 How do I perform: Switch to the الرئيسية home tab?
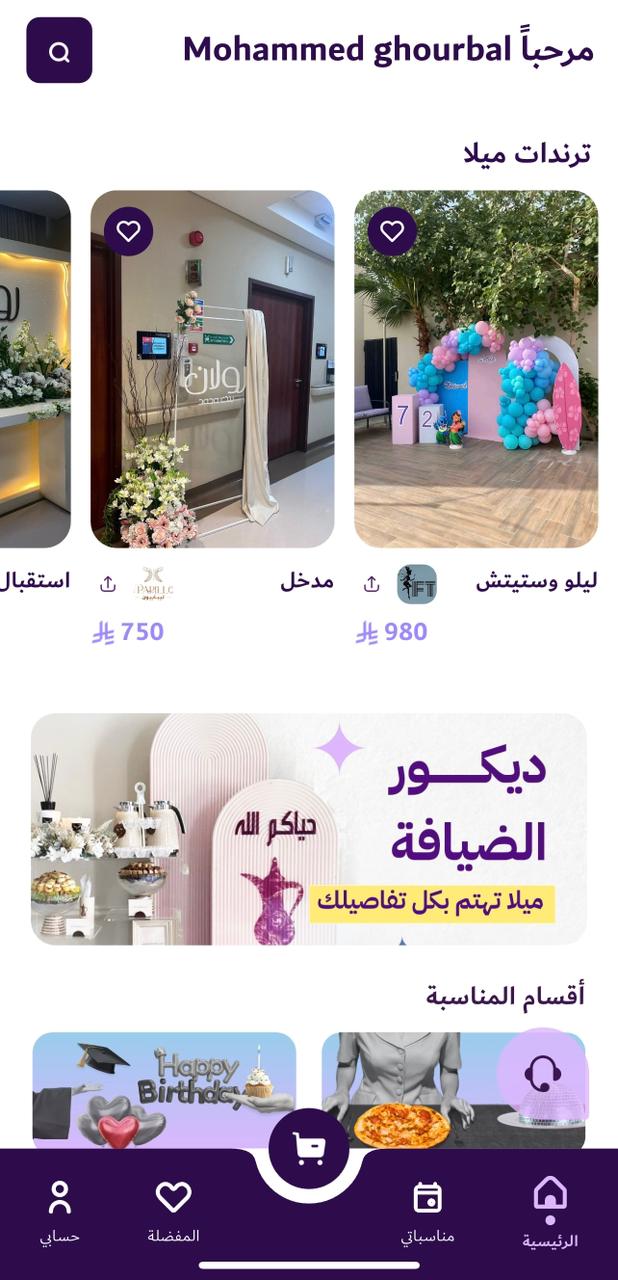550,1210
